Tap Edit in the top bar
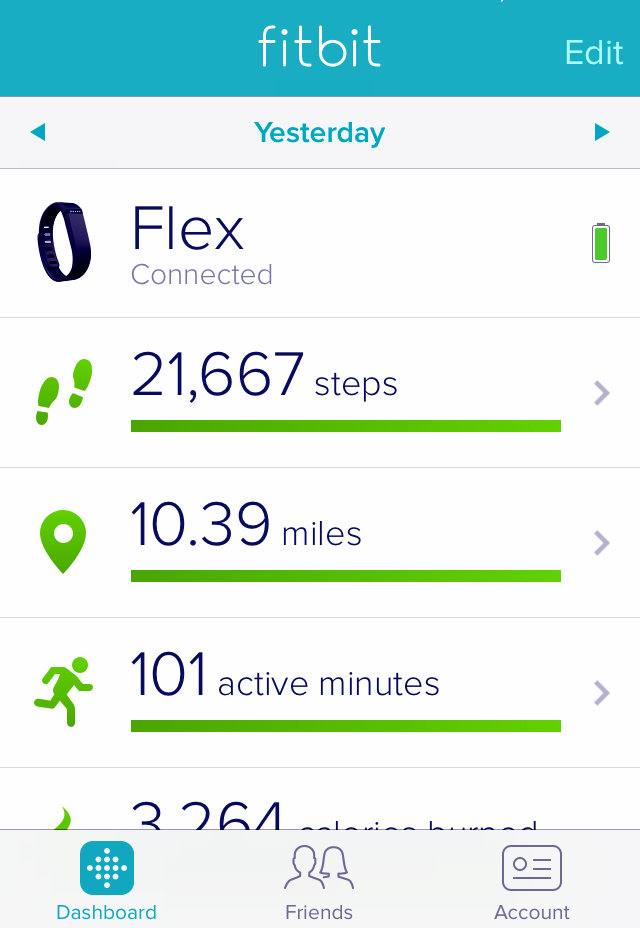 (x=593, y=52)
